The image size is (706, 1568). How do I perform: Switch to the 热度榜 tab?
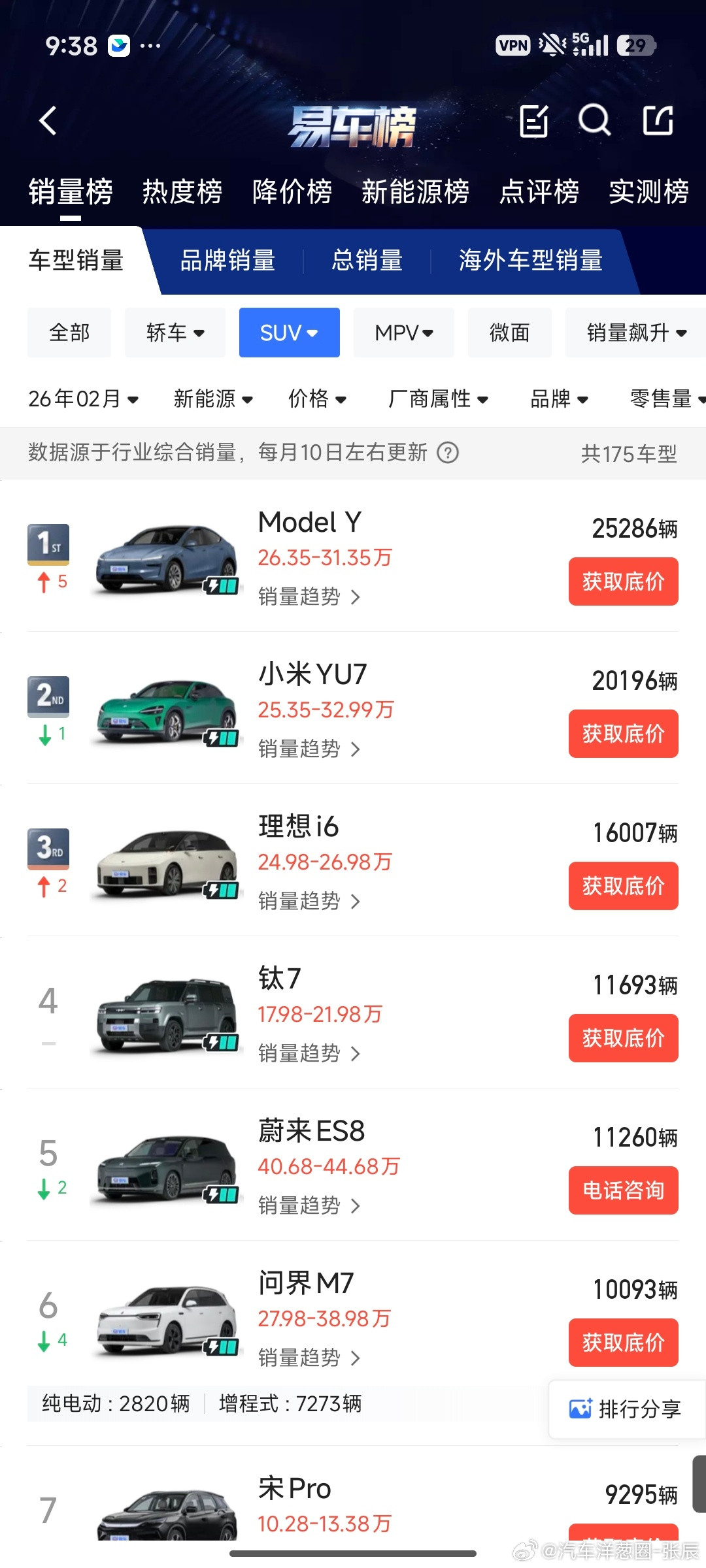coord(182,191)
